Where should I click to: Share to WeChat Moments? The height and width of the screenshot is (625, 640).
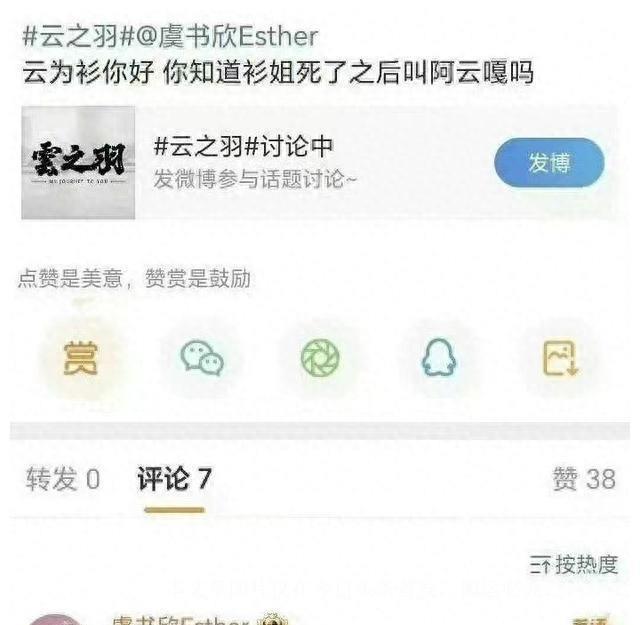pos(320,357)
